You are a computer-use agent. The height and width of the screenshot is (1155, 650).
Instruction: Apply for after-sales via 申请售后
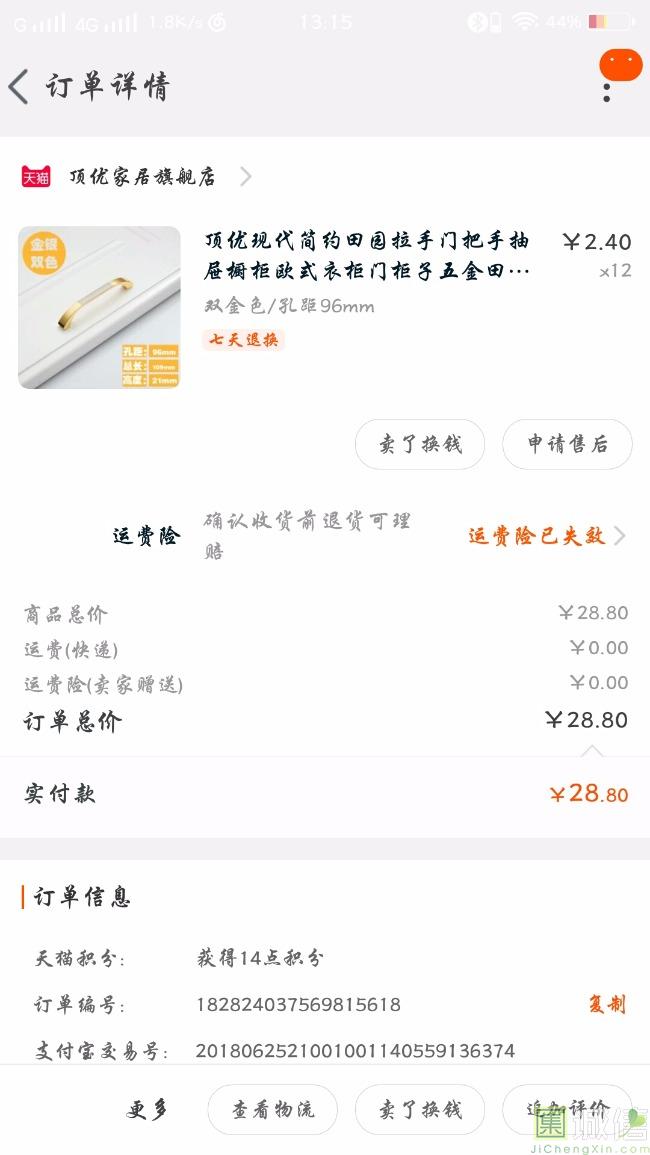pos(567,444)
